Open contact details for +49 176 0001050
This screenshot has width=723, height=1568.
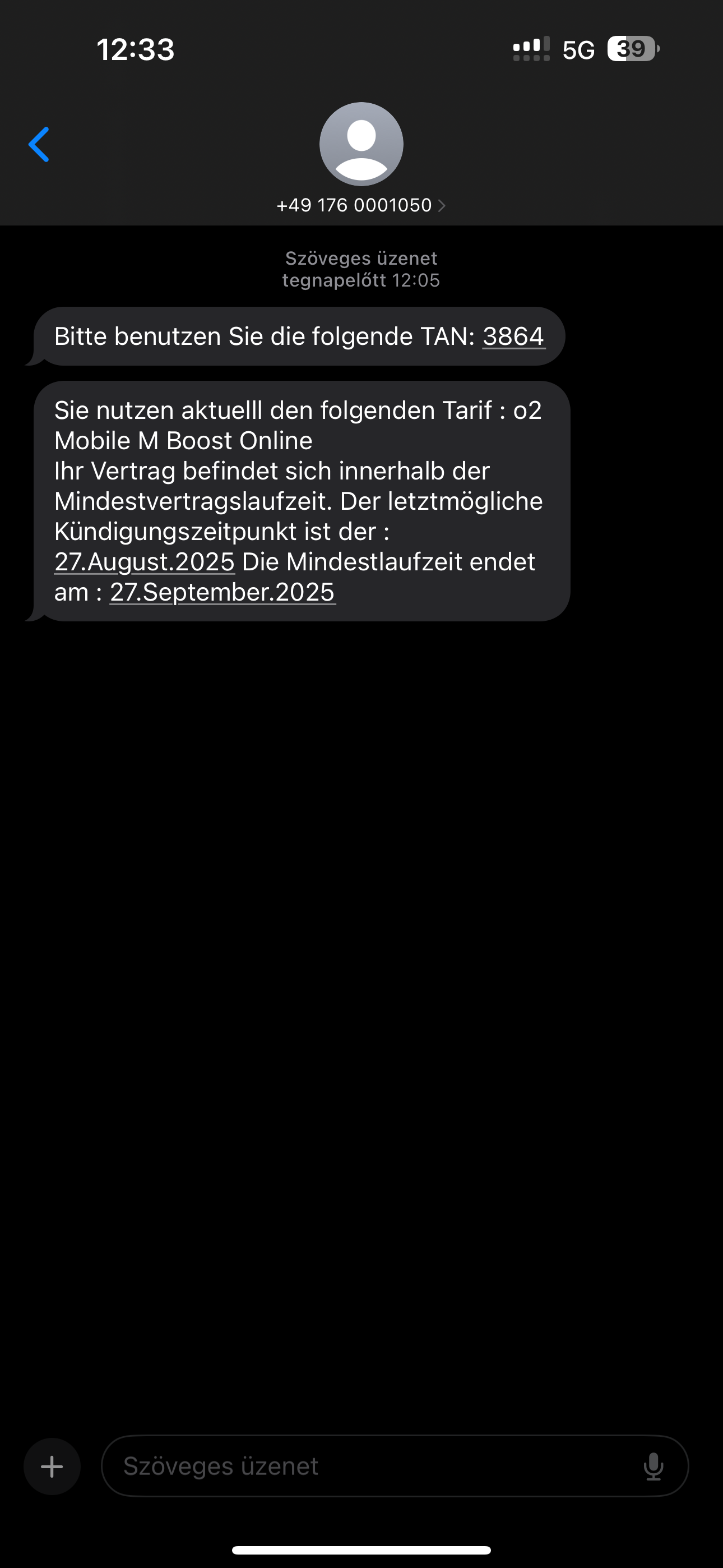[361, 205]
